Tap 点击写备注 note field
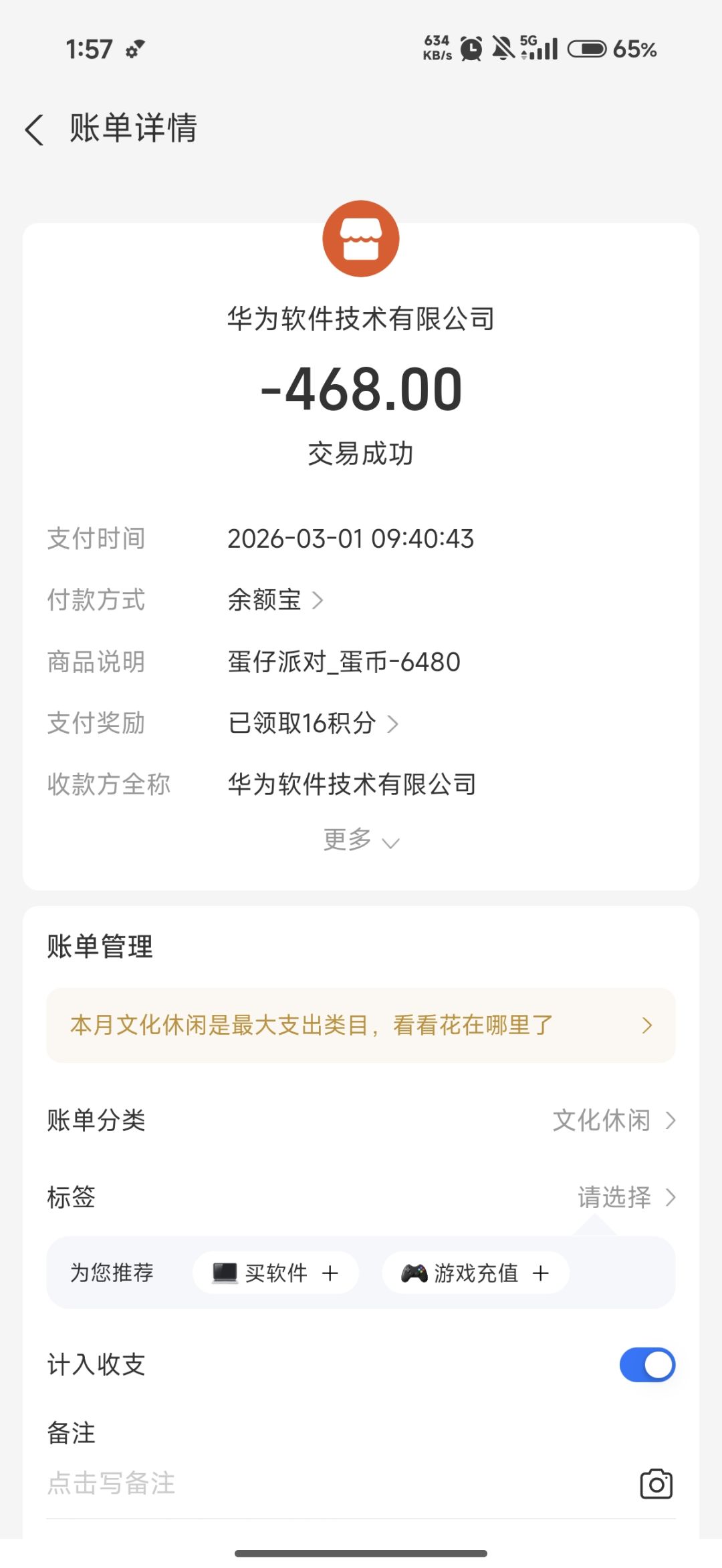Screen dimensions: 722x1568 pyautogui.click(x=112, y=1483)
